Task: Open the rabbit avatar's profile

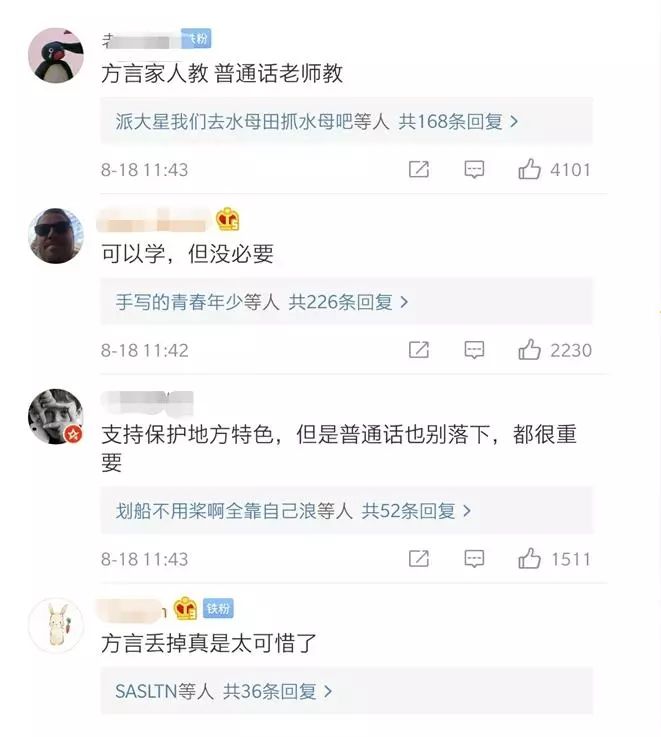Action: (55, 626)
